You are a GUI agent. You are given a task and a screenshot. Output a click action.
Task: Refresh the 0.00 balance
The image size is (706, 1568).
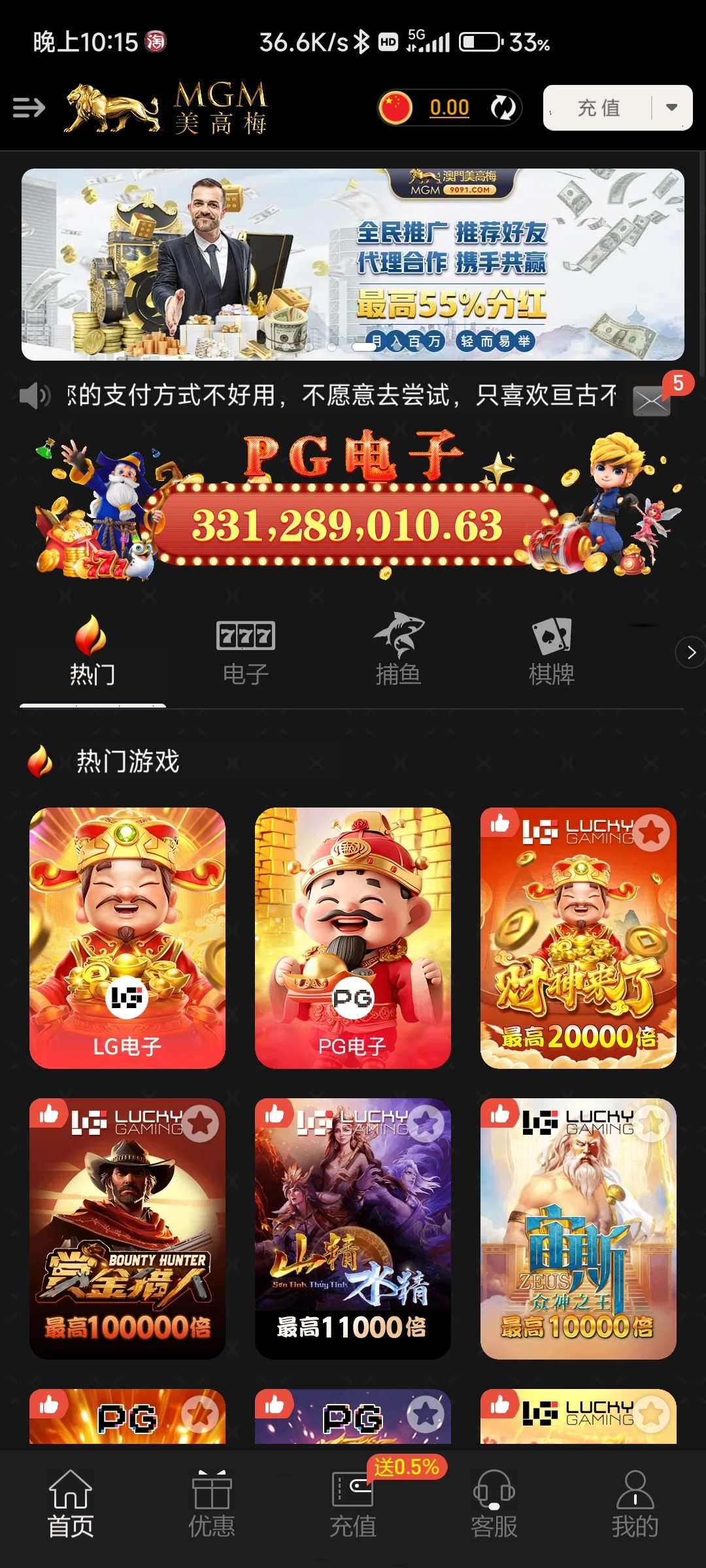503,108
